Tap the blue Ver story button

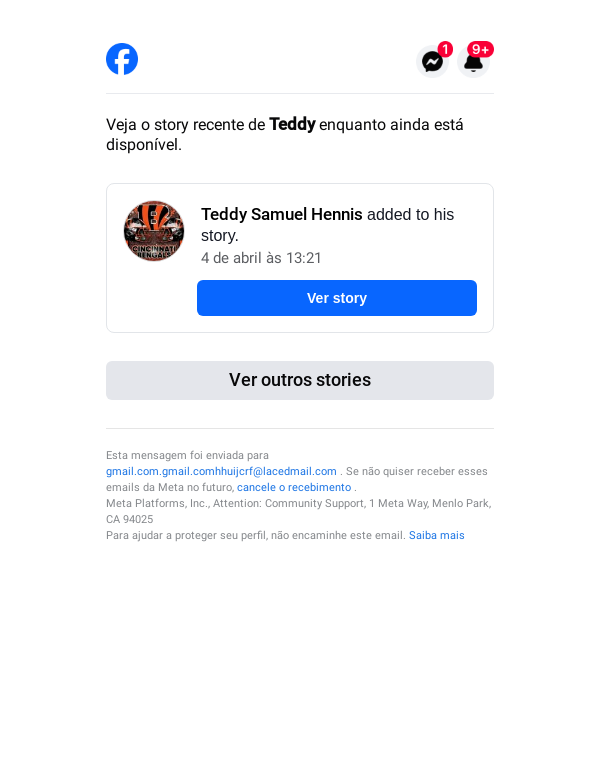(336, 298)
